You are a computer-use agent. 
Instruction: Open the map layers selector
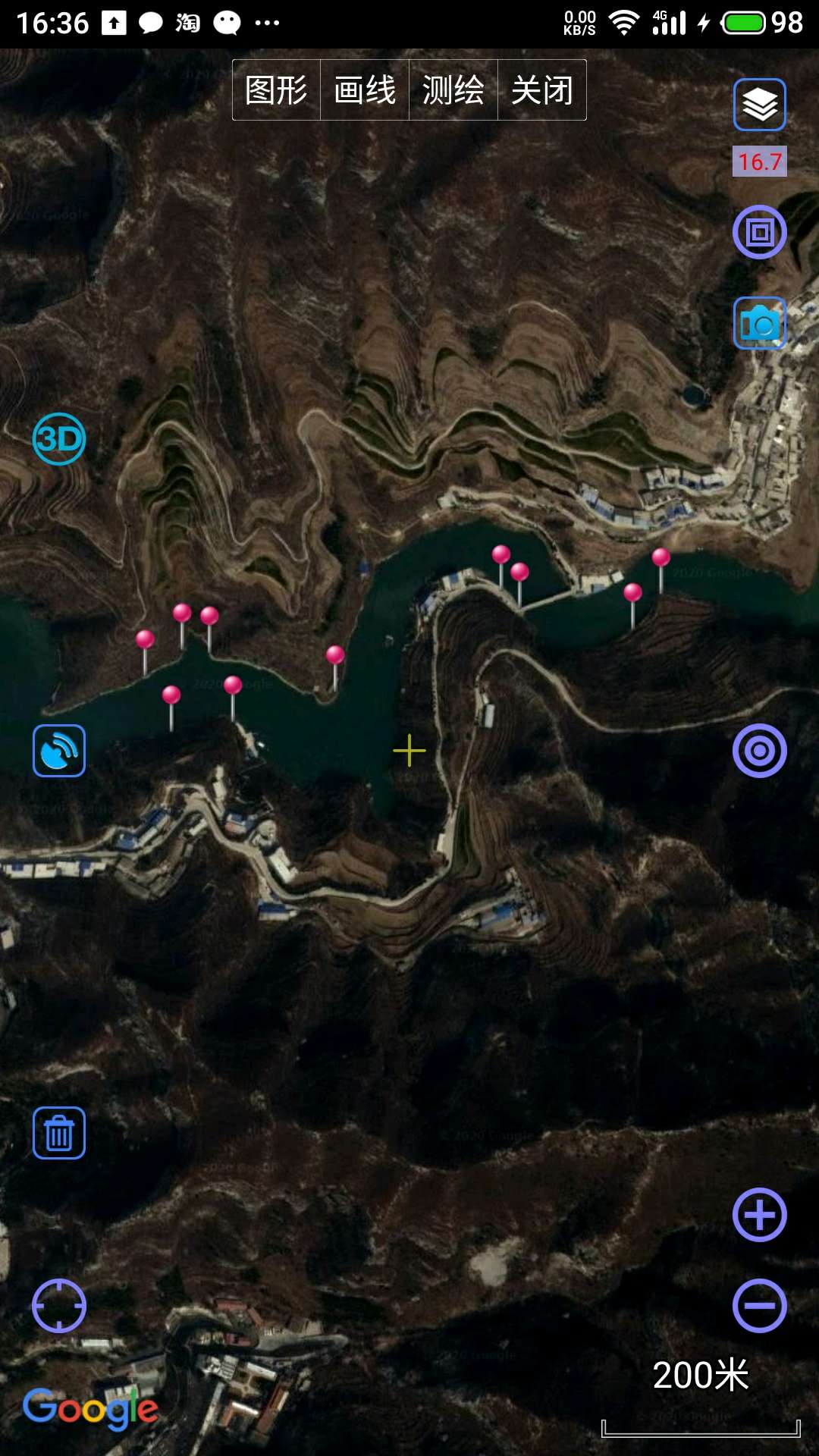pyautogui.click(x=759, y=105)
